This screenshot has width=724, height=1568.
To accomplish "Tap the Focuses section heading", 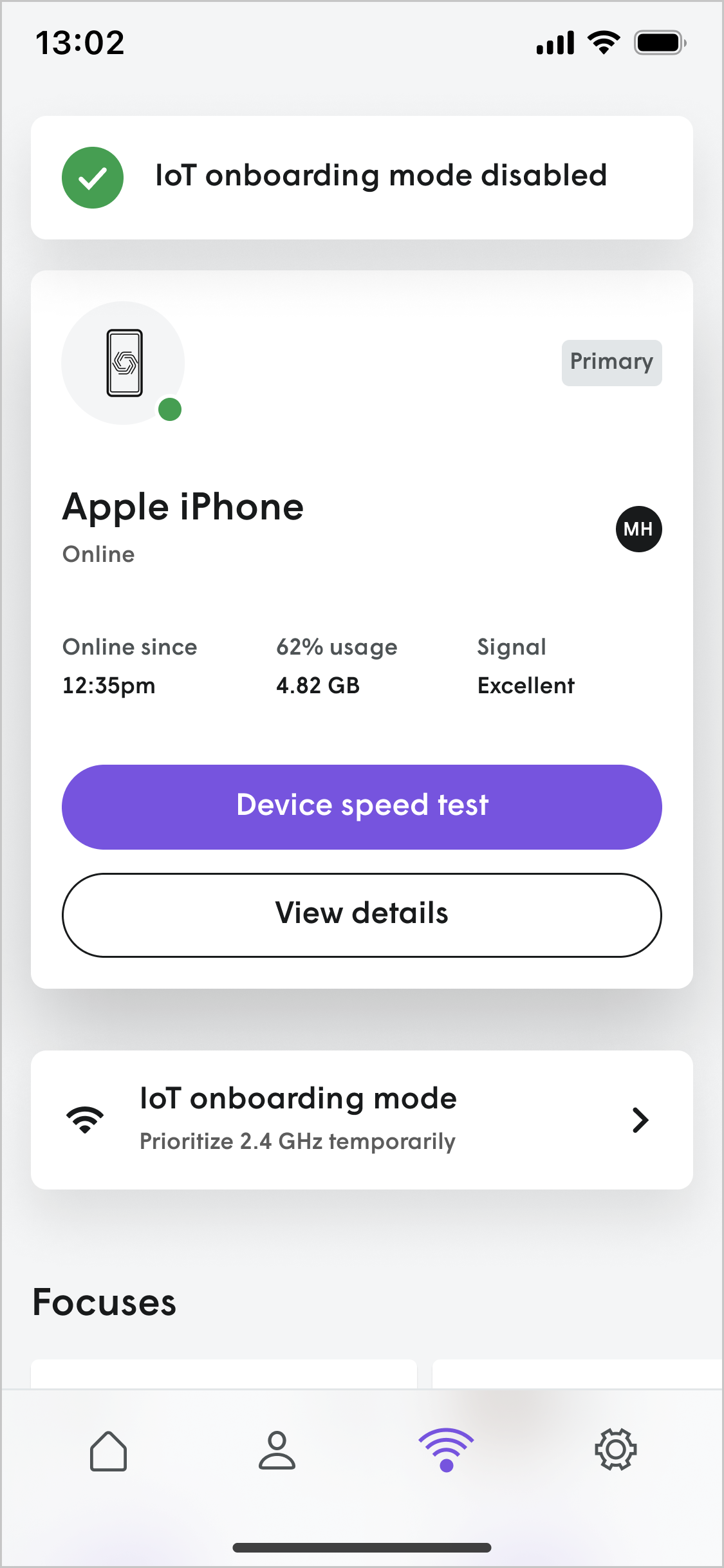I will [105, 1301].
